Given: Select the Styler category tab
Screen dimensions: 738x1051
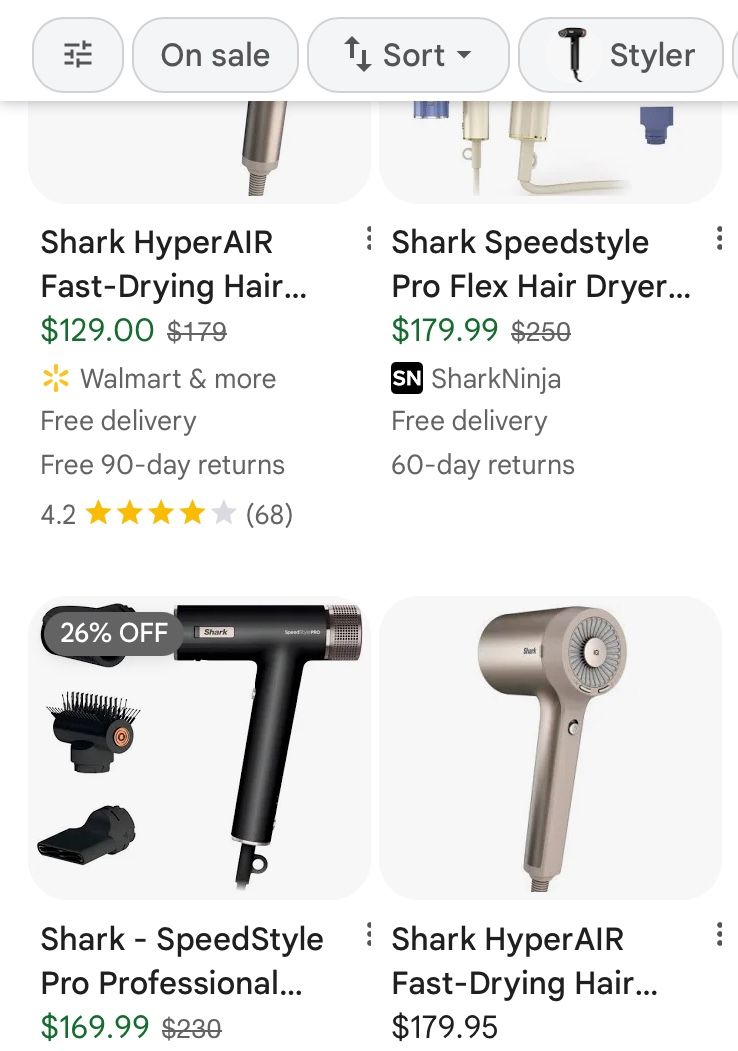Looking at the screenshot, I should point(621,55).
